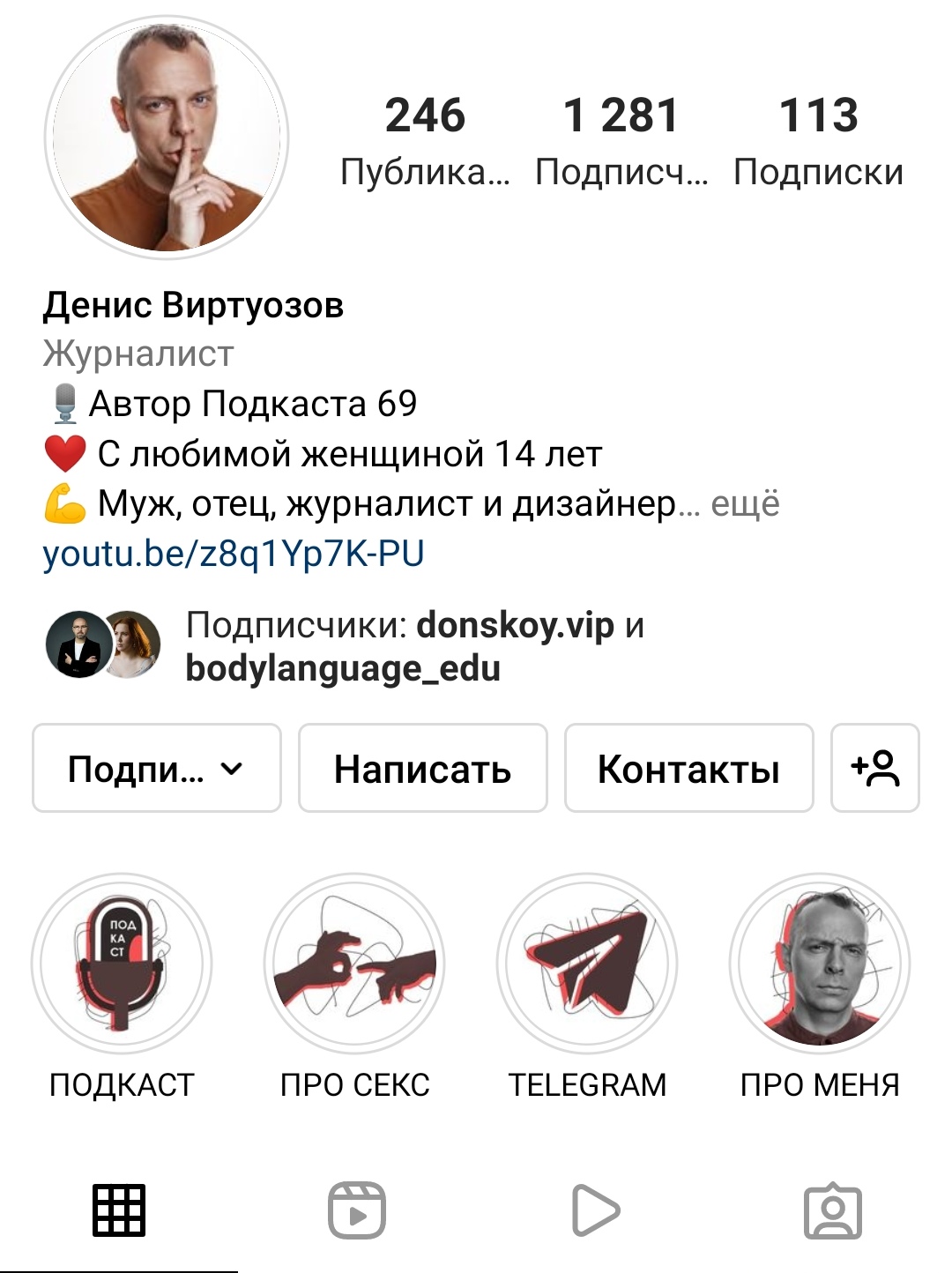Switch to the tagged photos tab
The height and width of the screenshot is (1273, 952).
click(x=833, y=1210)
